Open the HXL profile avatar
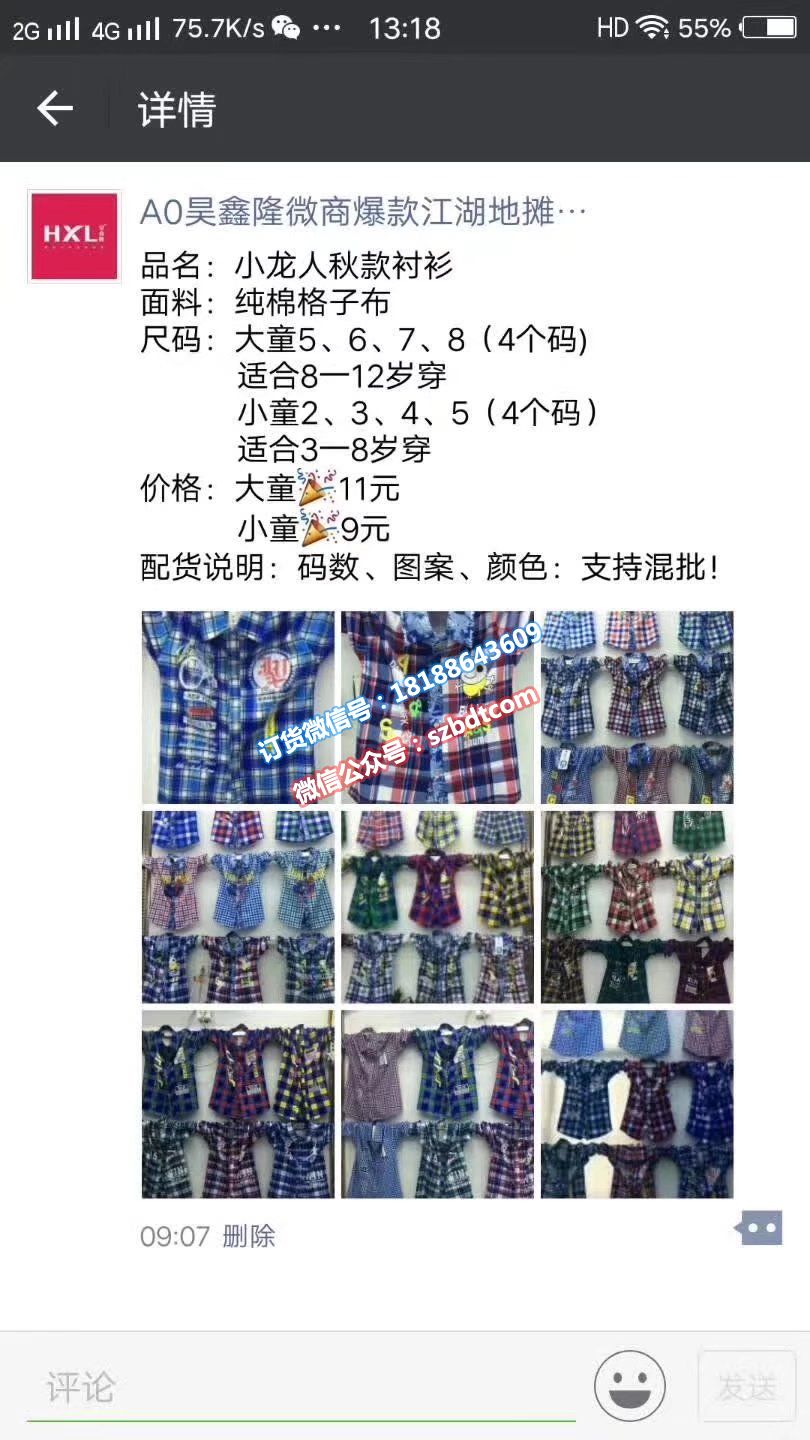The image size is (810, 1440). pos(74,236)
